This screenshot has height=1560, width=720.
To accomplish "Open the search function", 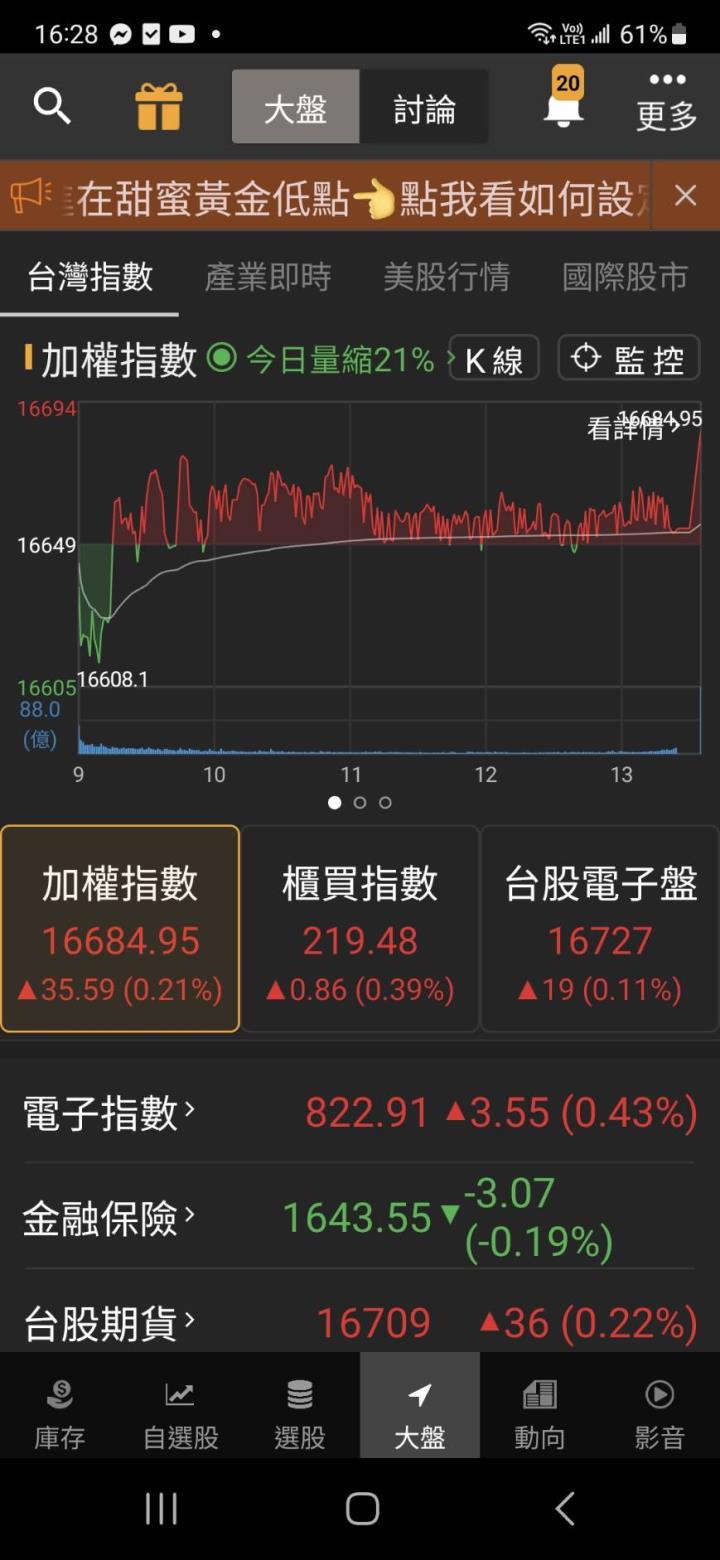I will 53,105.
